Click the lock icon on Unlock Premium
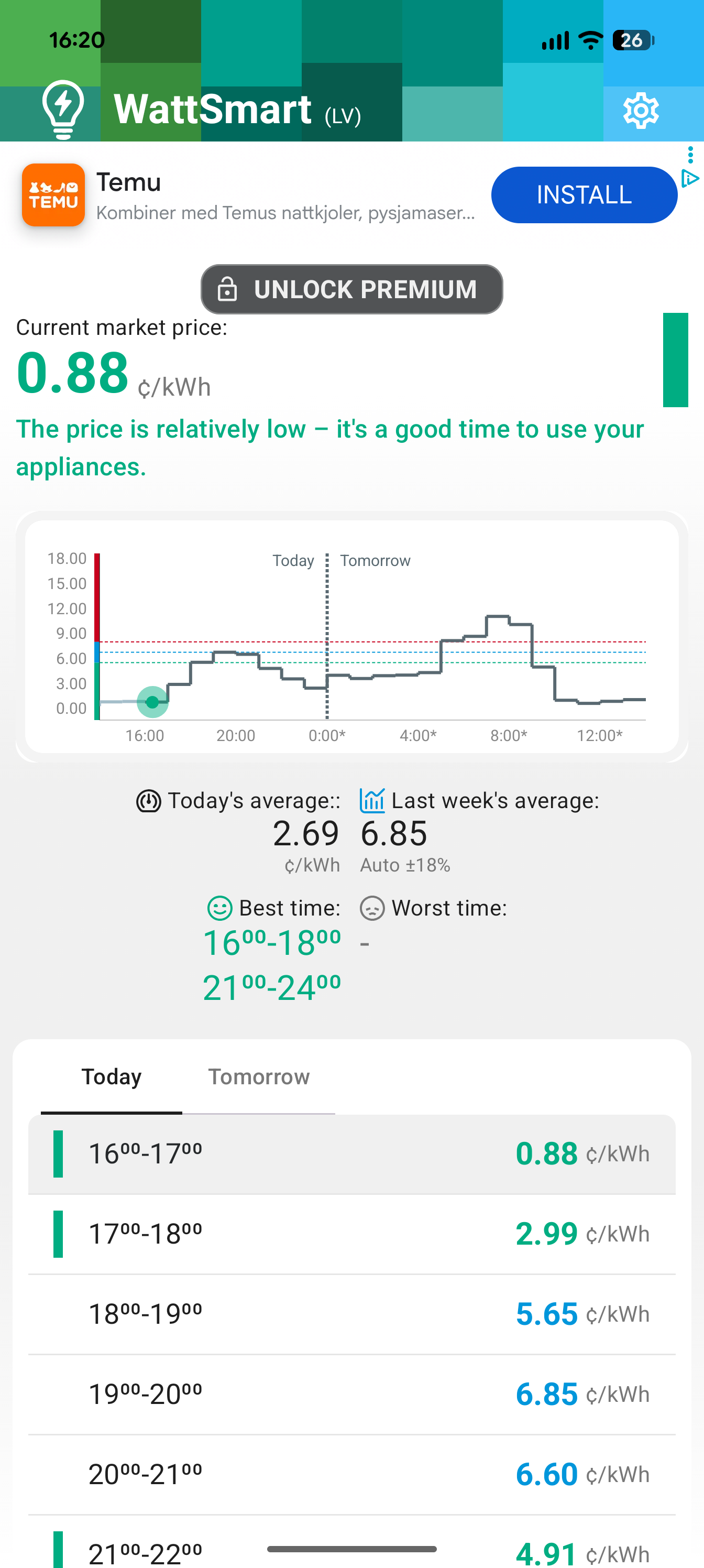 [228, 289]
